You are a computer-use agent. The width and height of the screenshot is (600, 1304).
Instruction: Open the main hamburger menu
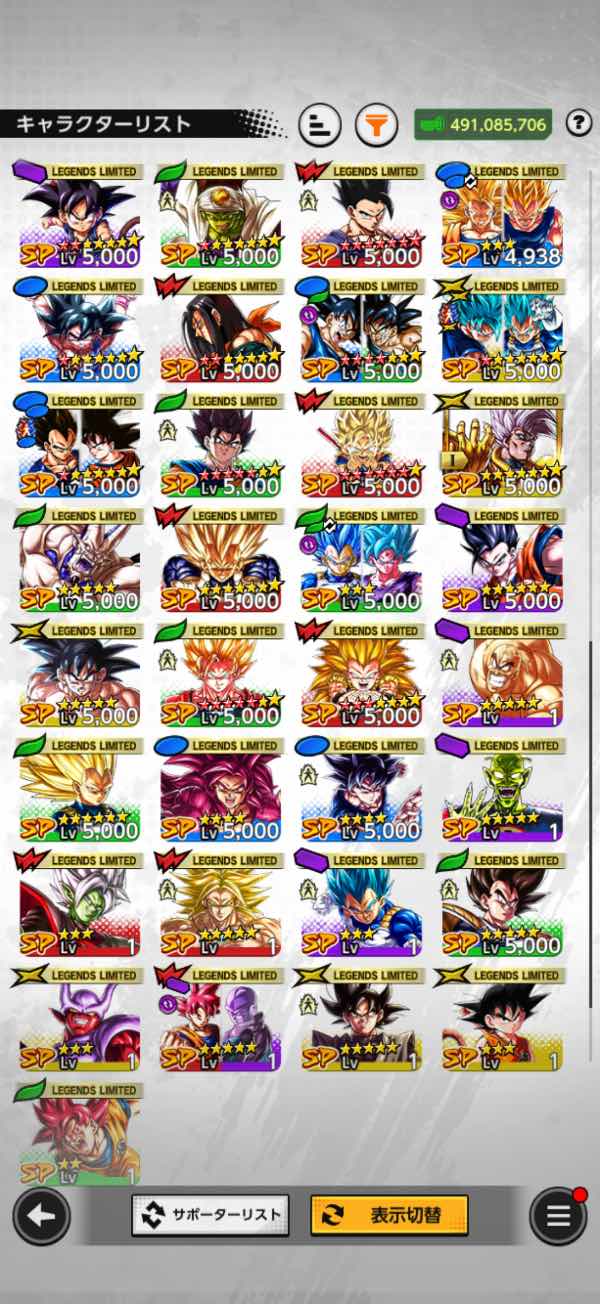point(557,1216)
